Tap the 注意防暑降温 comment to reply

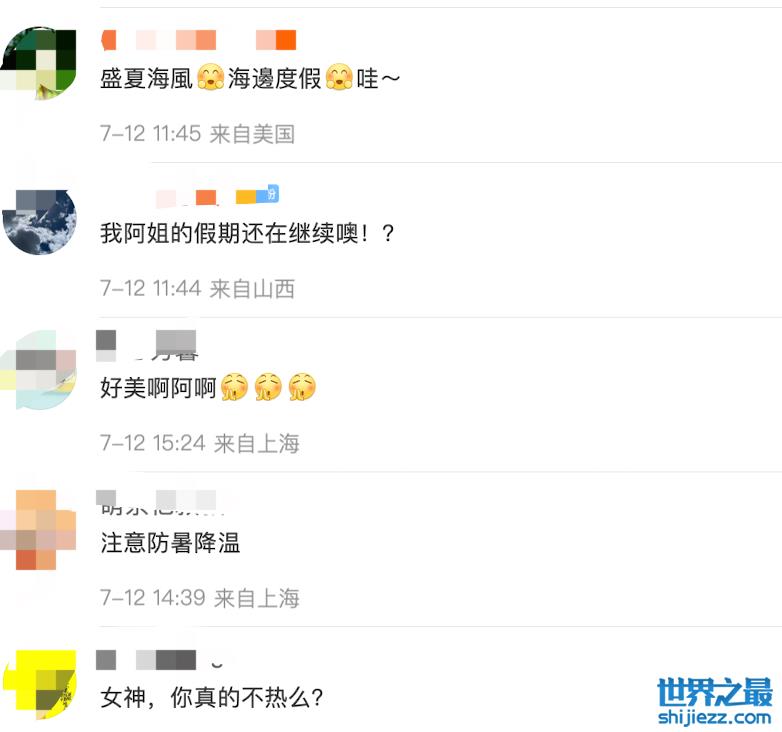click(x=170, y=543)
